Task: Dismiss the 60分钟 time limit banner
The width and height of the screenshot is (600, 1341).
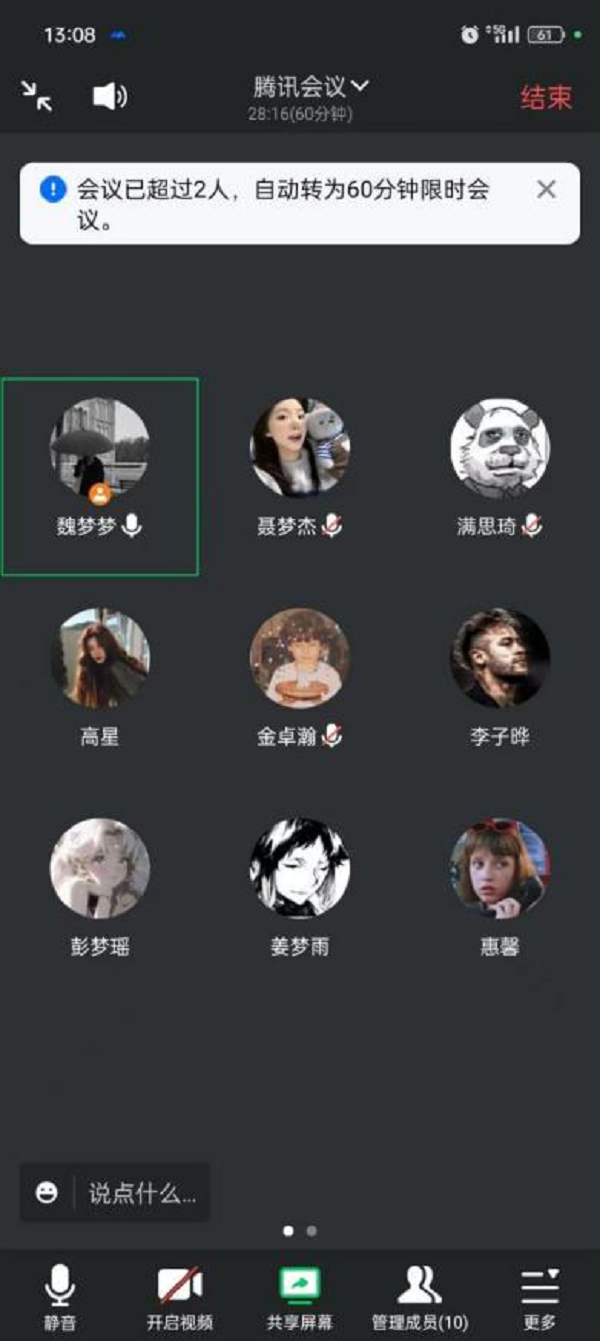Action: tap(546, 189)
